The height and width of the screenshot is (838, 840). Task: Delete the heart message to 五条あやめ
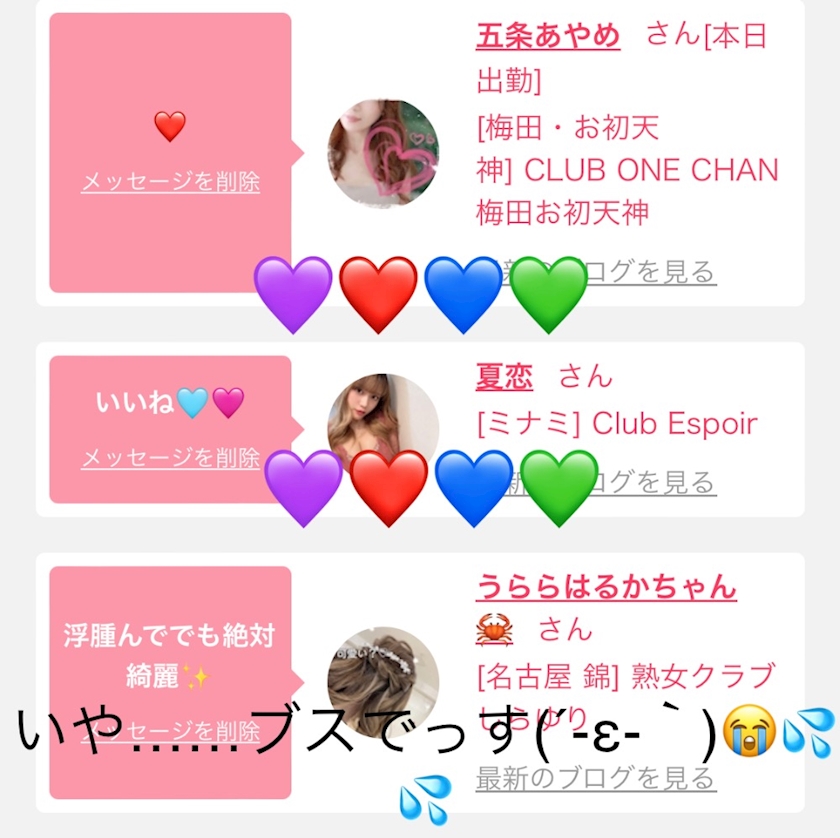170,182
